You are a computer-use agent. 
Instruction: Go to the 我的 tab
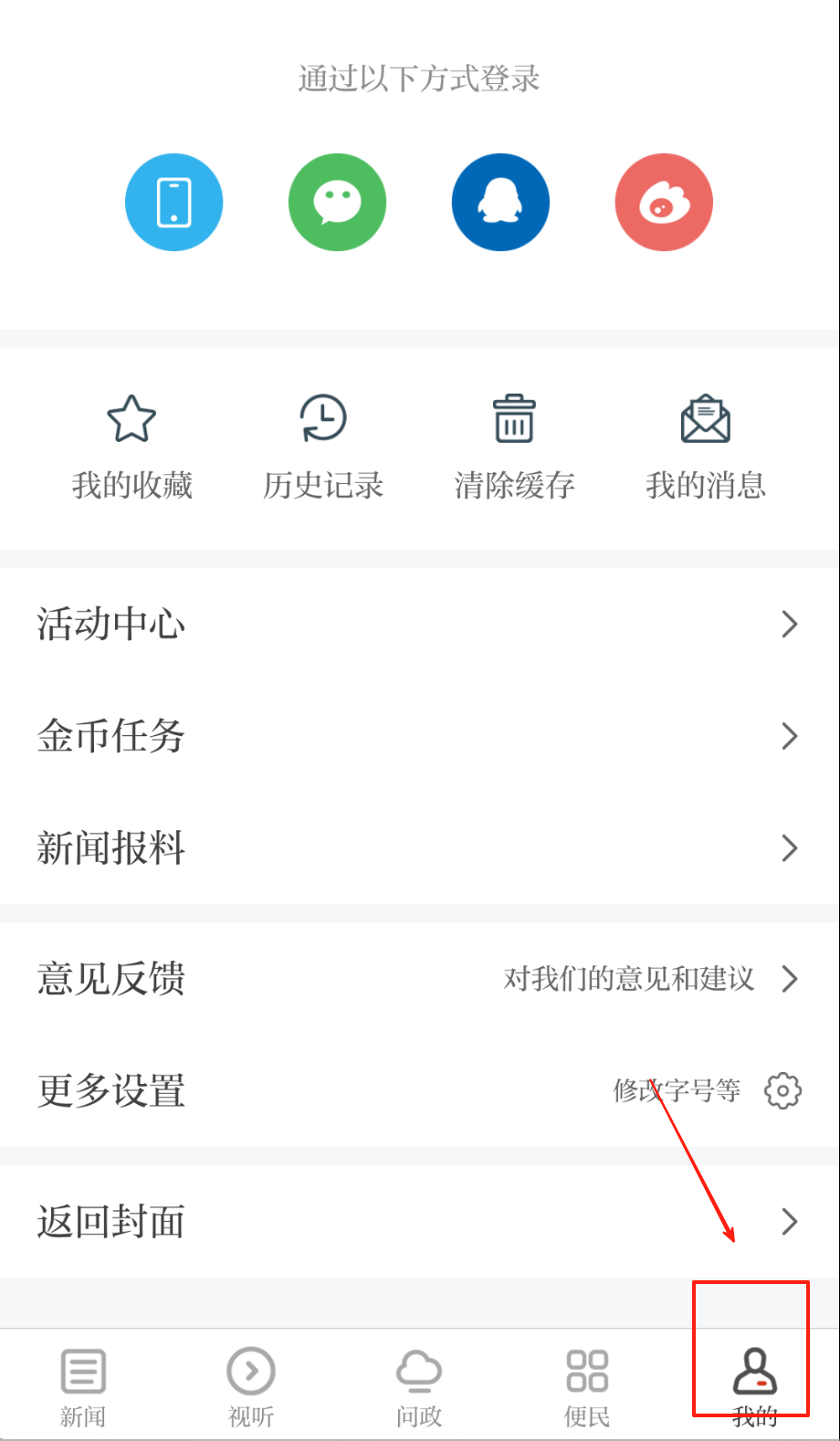click(x=755, y=1386)
